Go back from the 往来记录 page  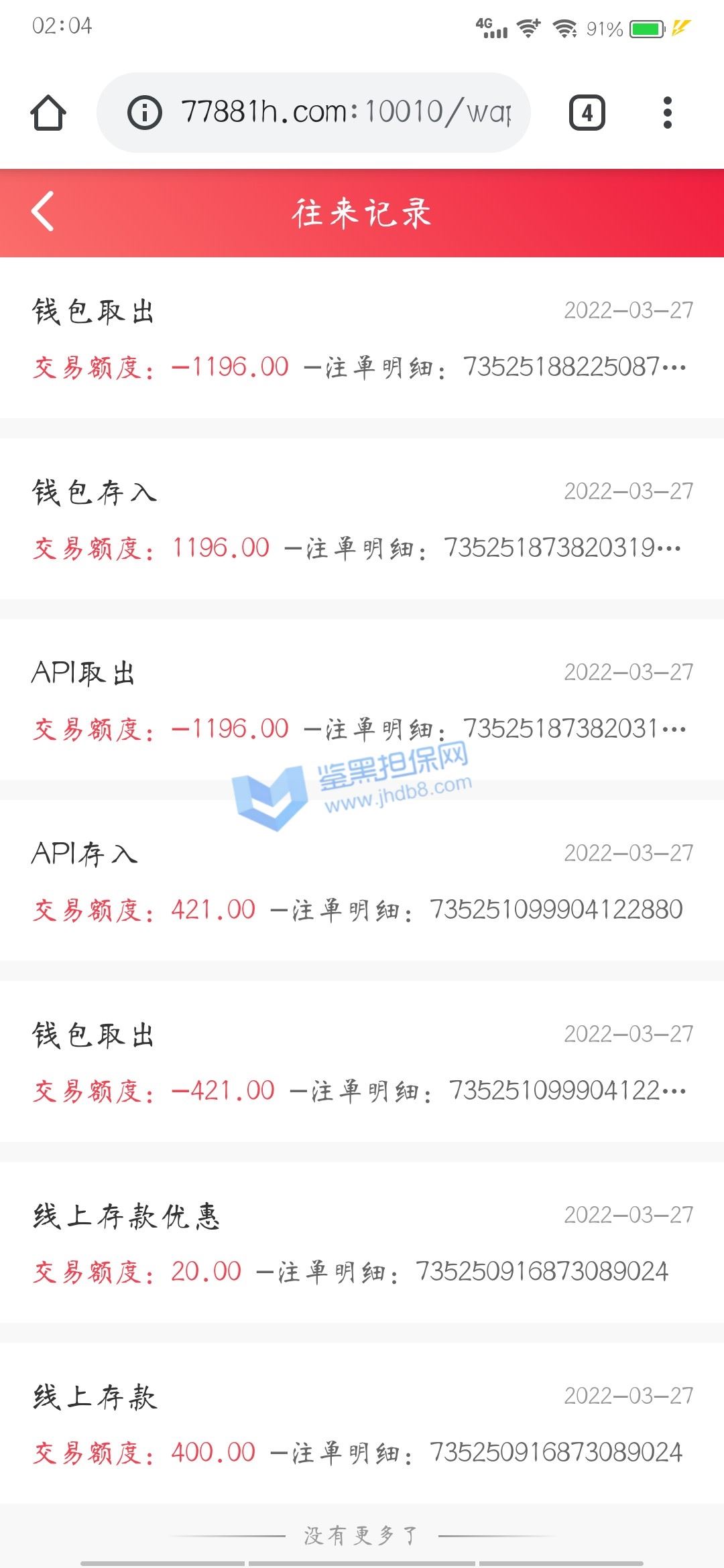[x=43, y=212]
